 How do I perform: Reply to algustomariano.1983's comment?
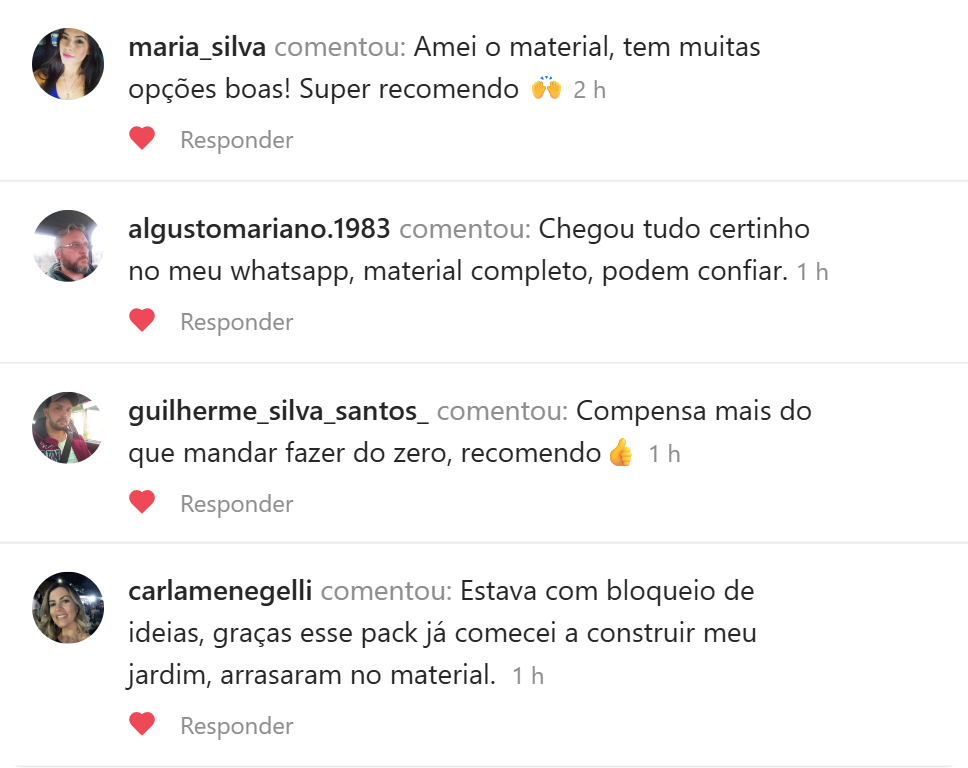point(236,322)
